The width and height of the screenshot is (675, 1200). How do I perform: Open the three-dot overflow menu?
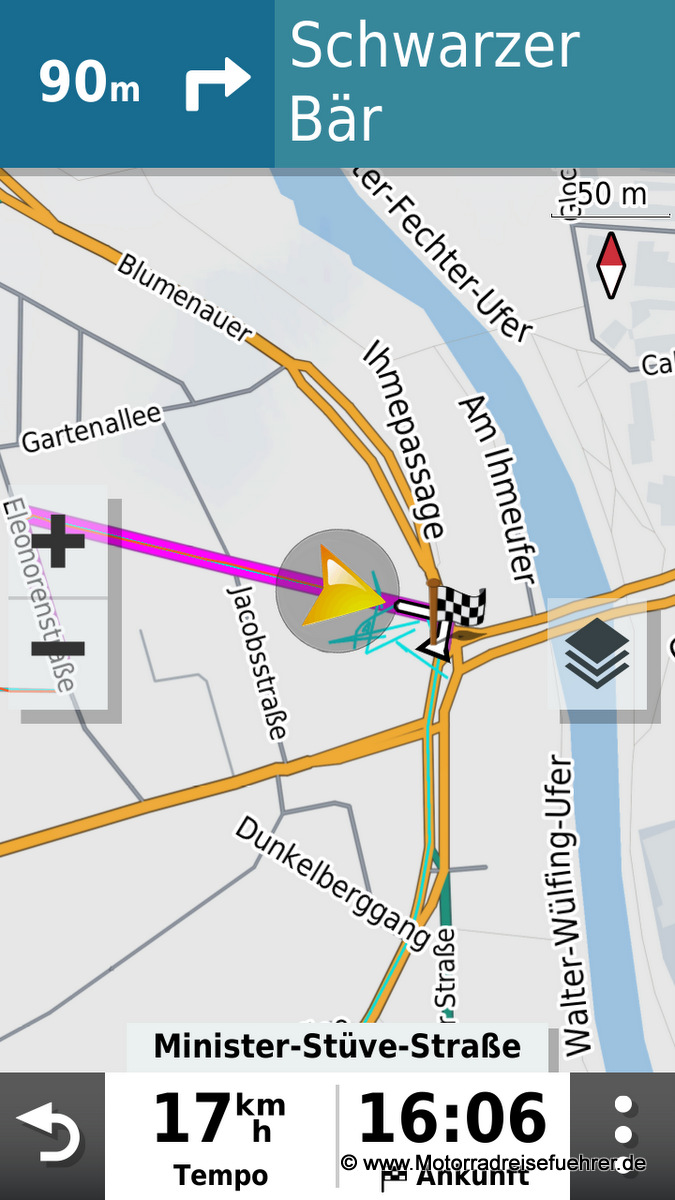point(623,1136)
